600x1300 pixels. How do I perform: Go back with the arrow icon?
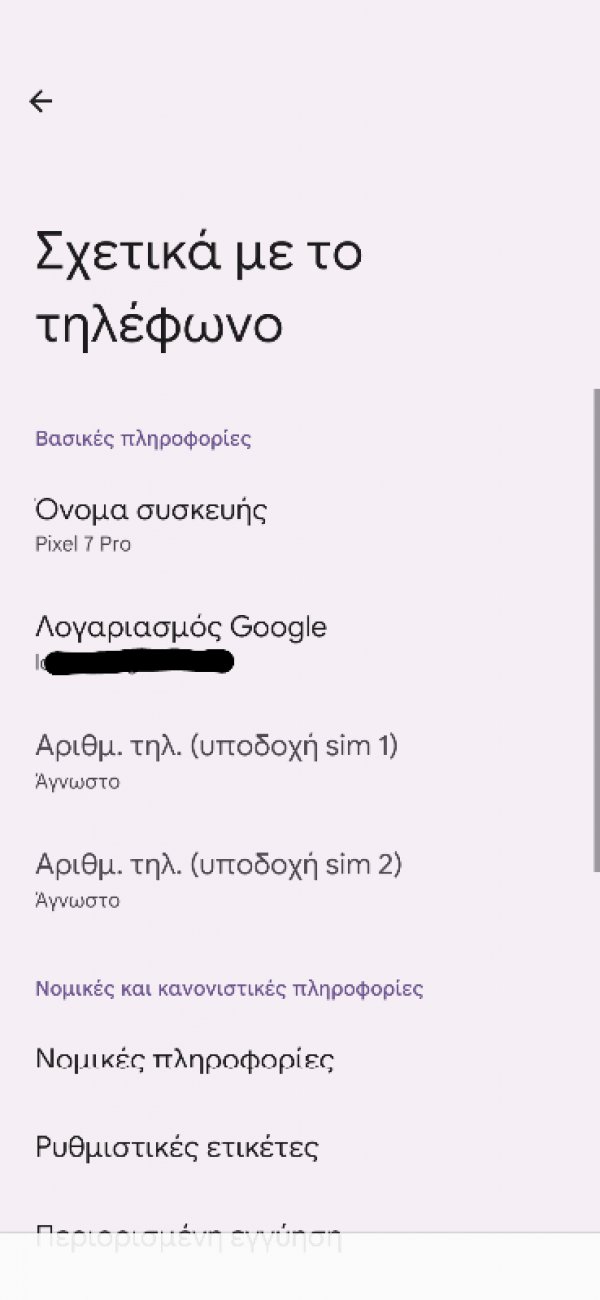pyautogui.click(x=41, y=100)
